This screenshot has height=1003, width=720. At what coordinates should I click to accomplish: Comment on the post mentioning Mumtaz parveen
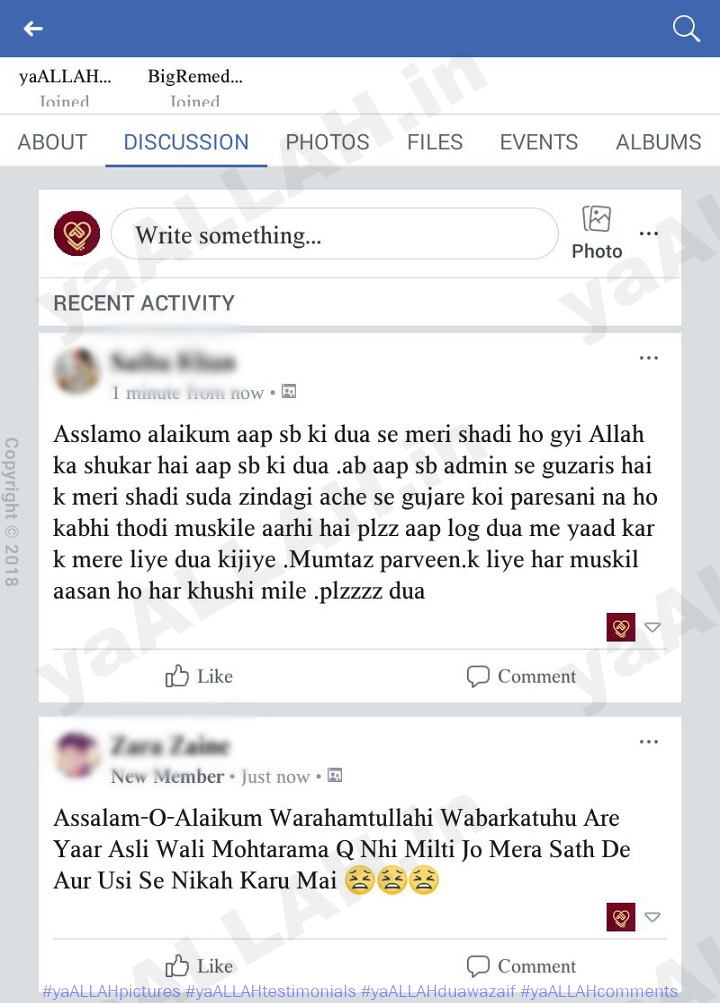click(521, 677)
